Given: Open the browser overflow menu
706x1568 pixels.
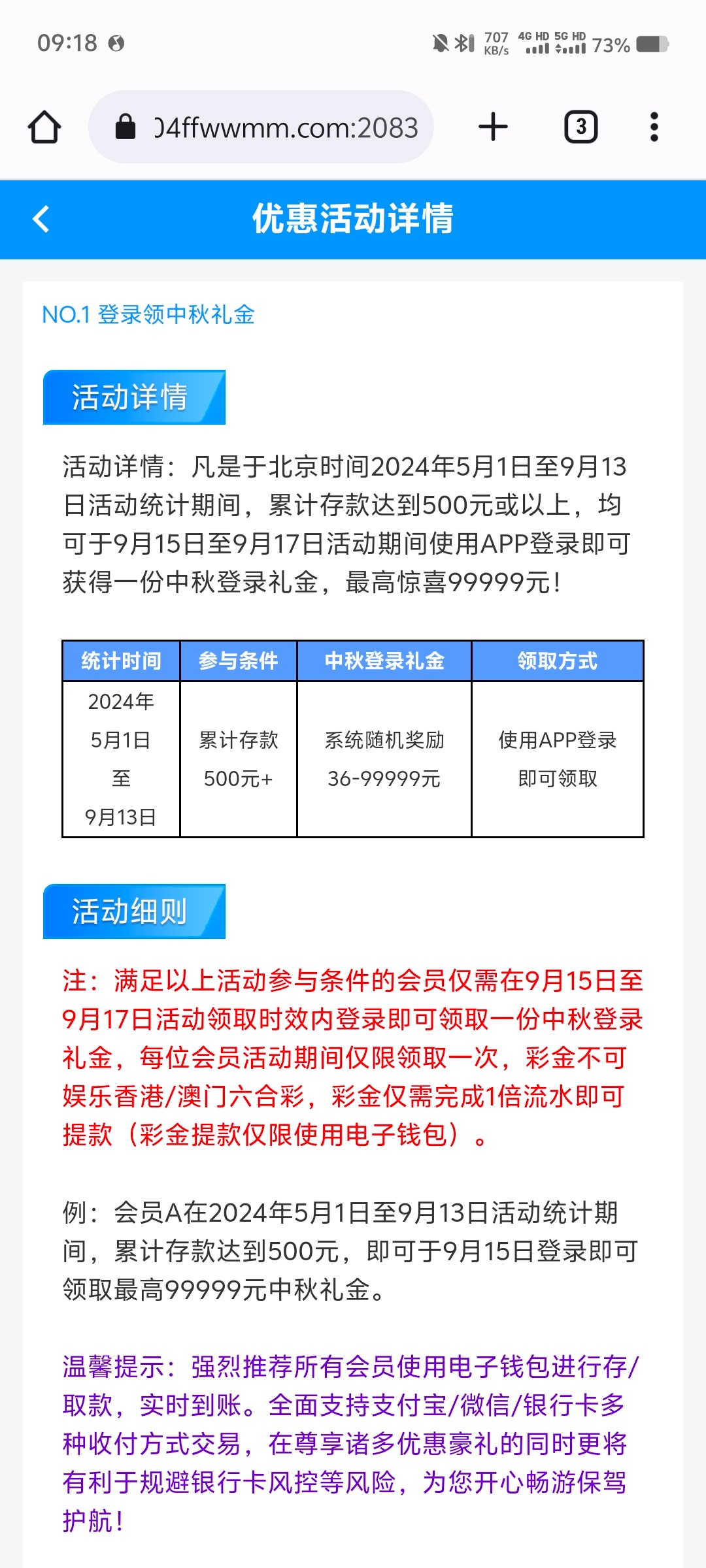Looking at the screenshot, I should pyautogui.click(x=654, y=127).
